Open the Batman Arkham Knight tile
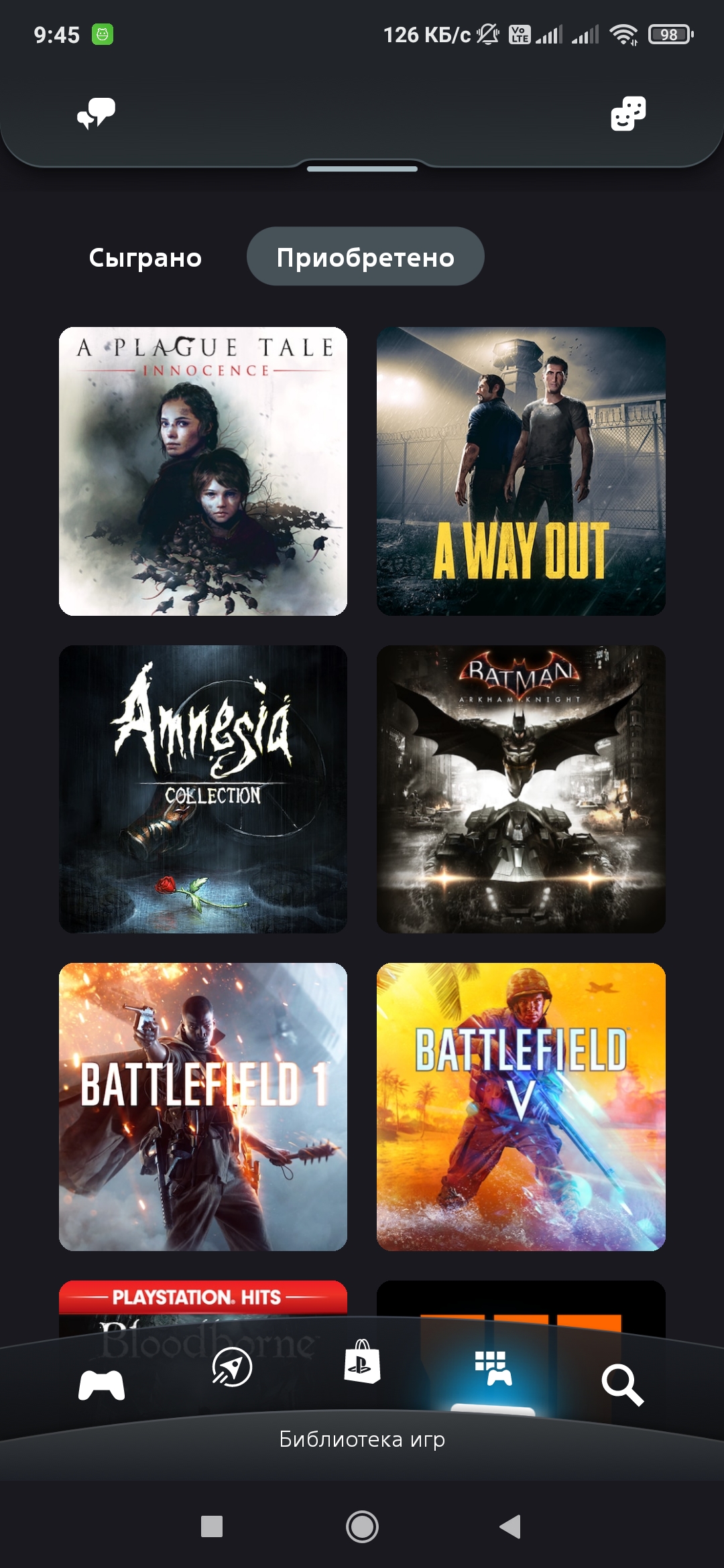Viewport: 724px width, 1568px height. click(x=521, y=789)
